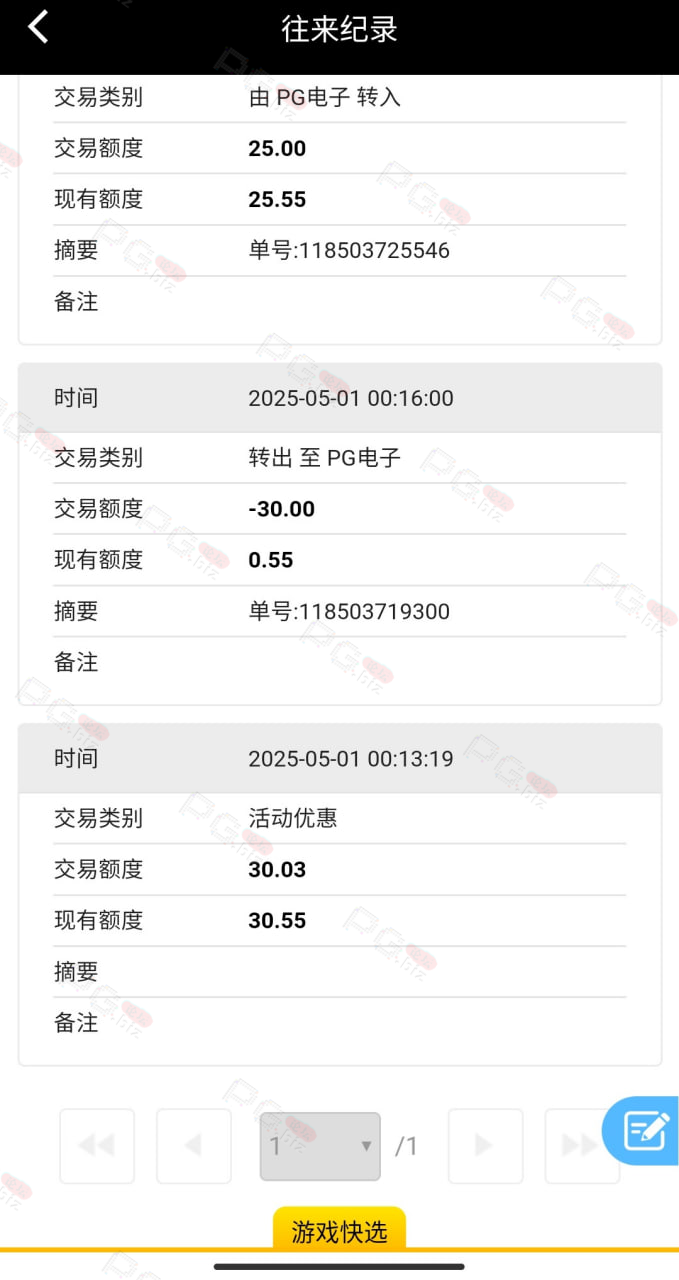Open the 游戏快选 quick game tab
This screenshot has width=679, height=1280.
coord(339,1229)
